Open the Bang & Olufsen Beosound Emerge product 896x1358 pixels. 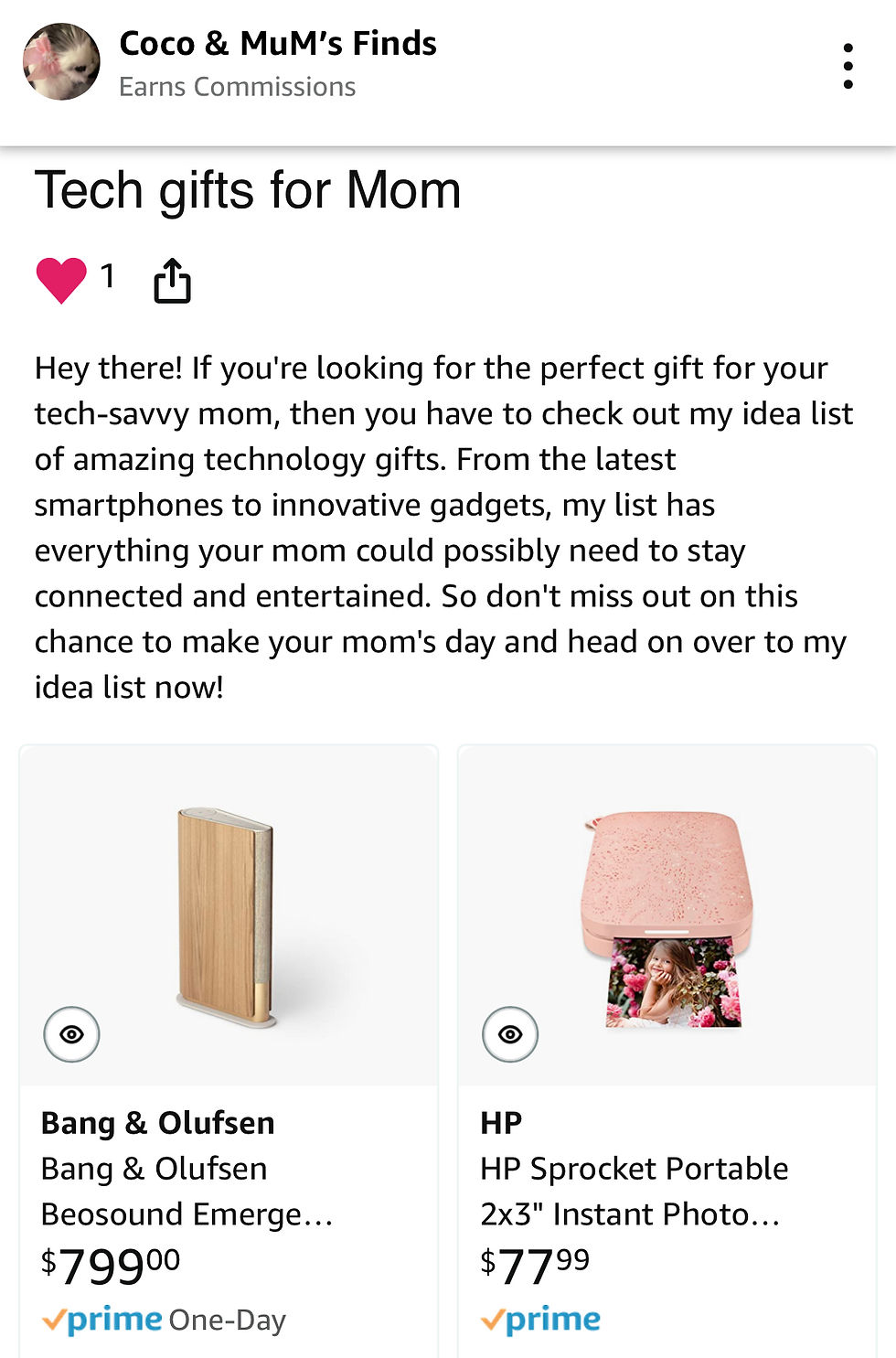187,1191
